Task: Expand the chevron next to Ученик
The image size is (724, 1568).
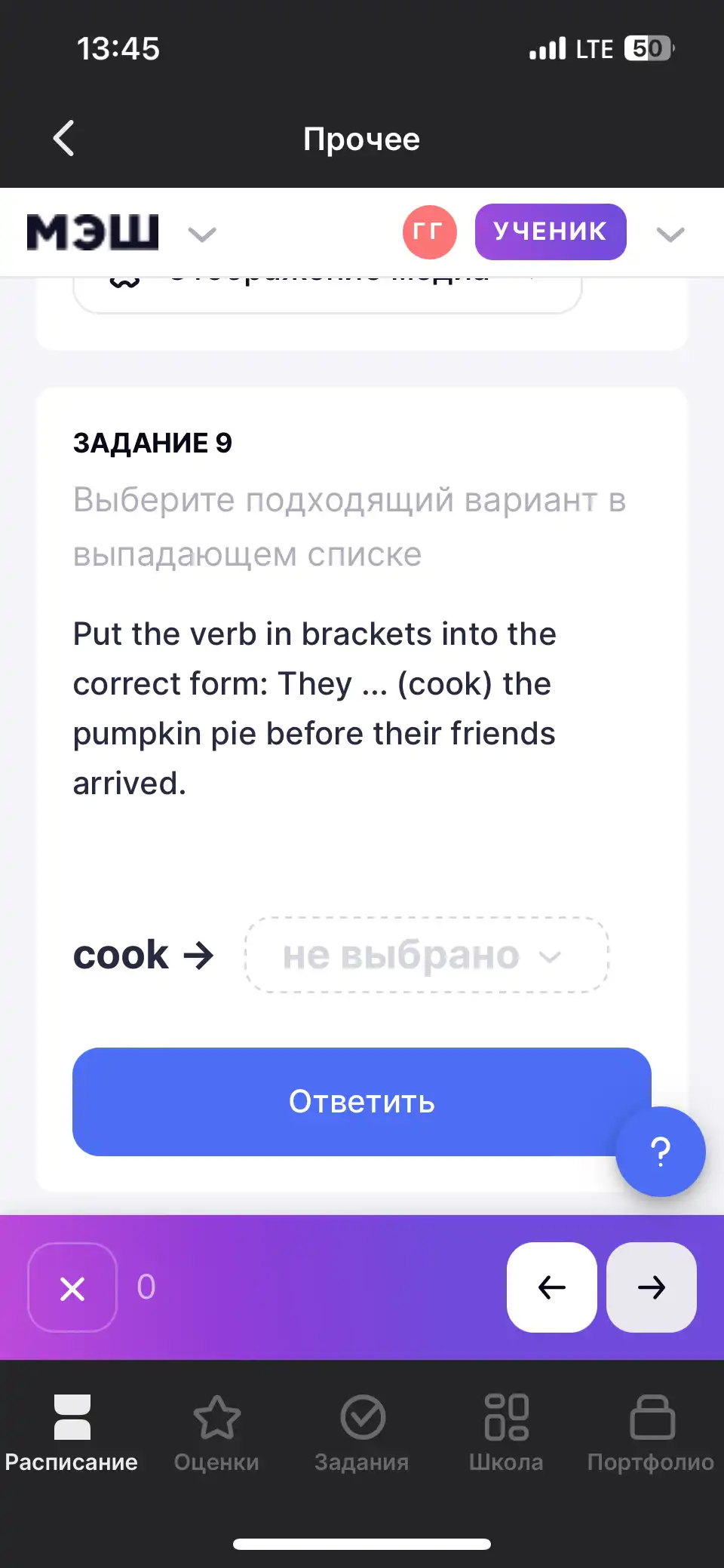Action: click(670, 235)
